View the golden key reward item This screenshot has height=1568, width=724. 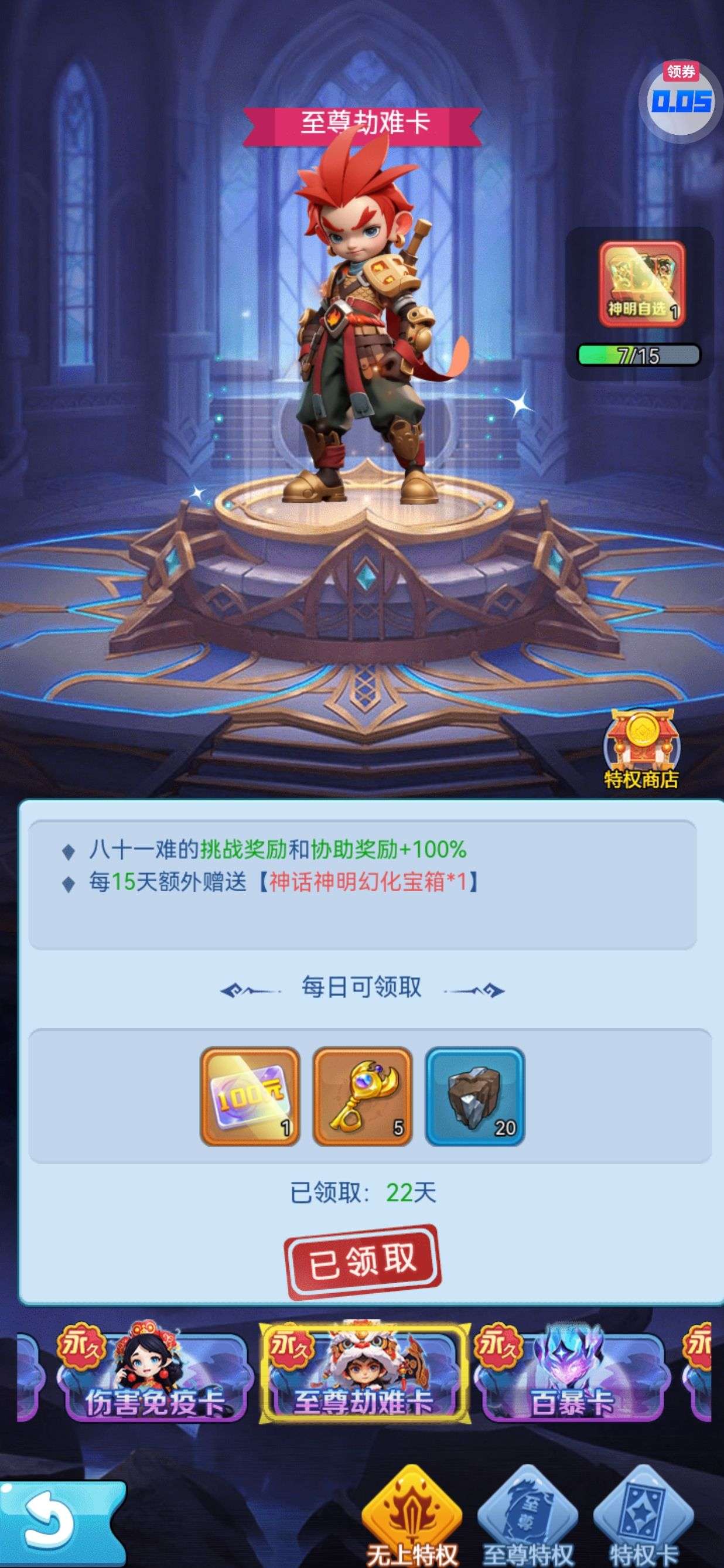click(362, 1096)
